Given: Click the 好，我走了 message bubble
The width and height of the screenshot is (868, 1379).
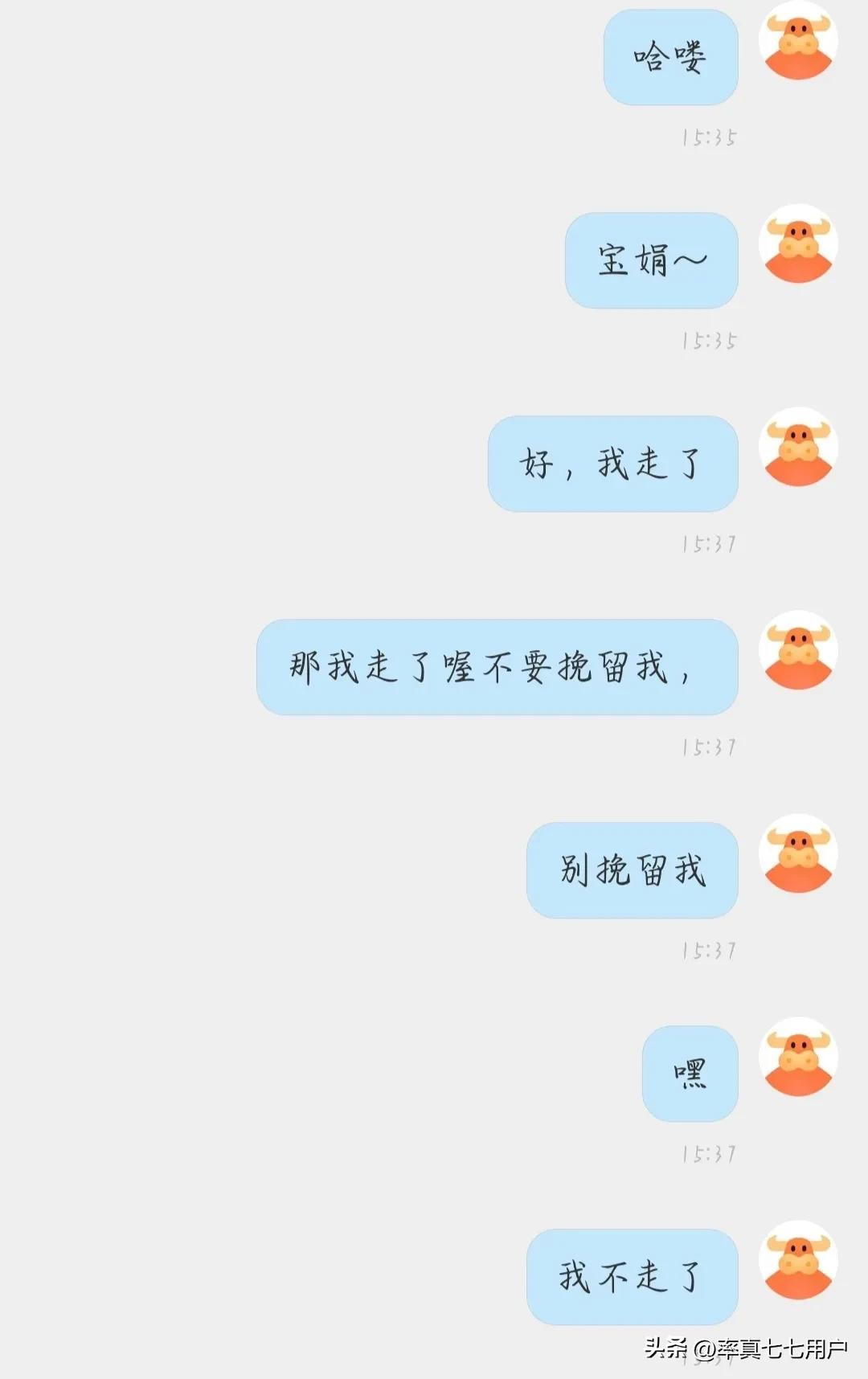Looking at the screenshot, I should point(612,464).
